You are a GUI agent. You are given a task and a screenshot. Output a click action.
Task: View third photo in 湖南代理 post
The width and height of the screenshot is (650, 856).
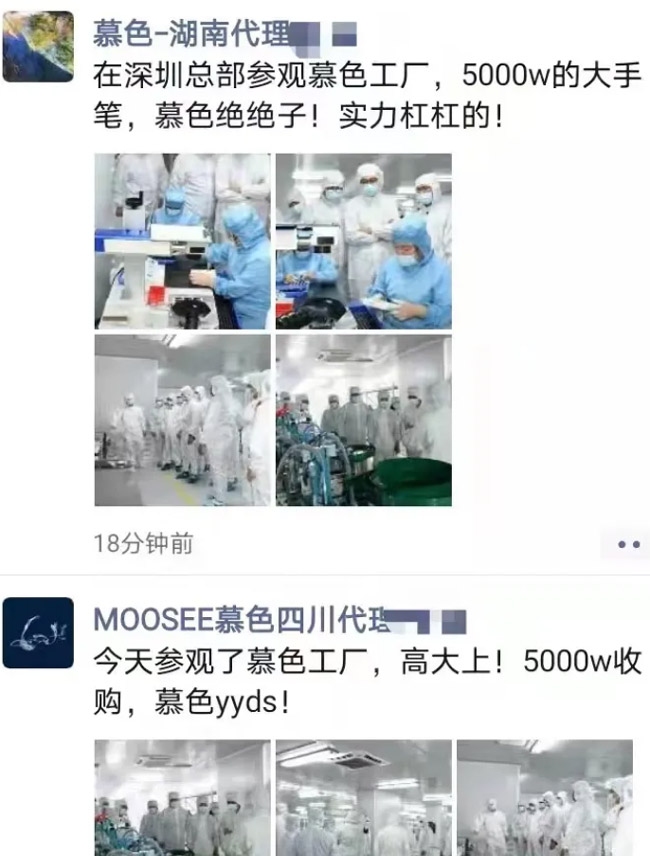tap(182, 420)
